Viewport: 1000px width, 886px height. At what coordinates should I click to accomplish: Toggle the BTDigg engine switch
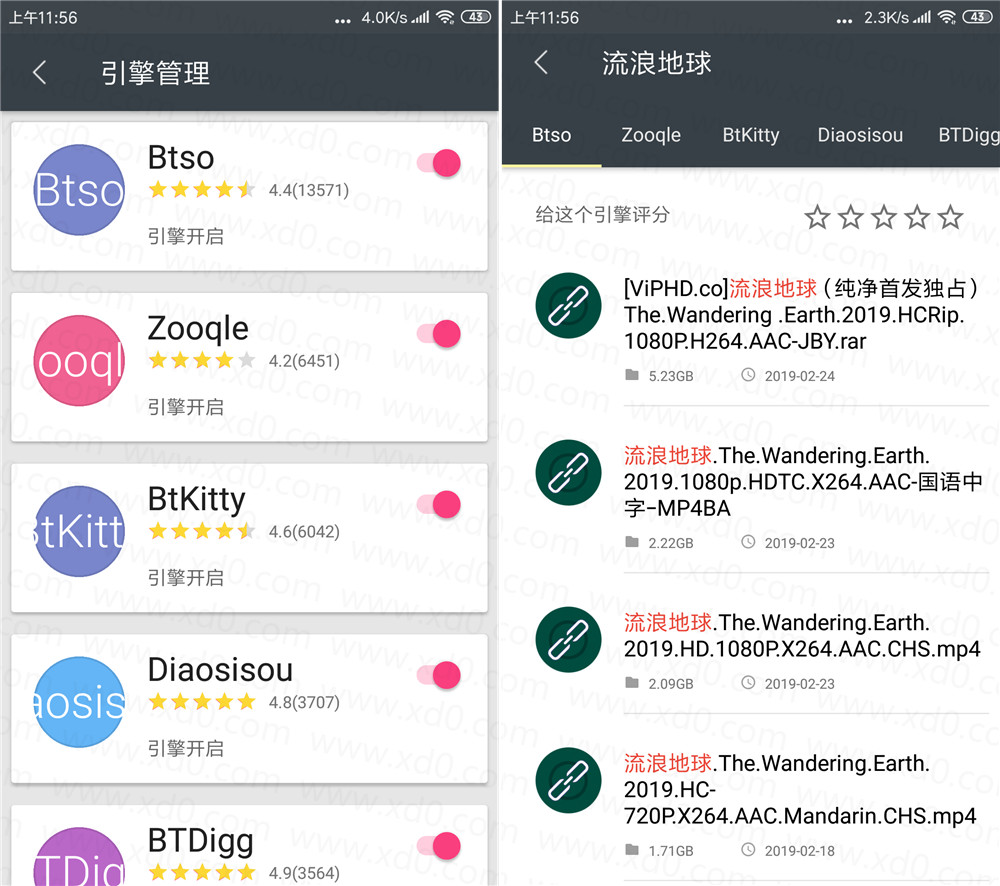click(440, 846)
